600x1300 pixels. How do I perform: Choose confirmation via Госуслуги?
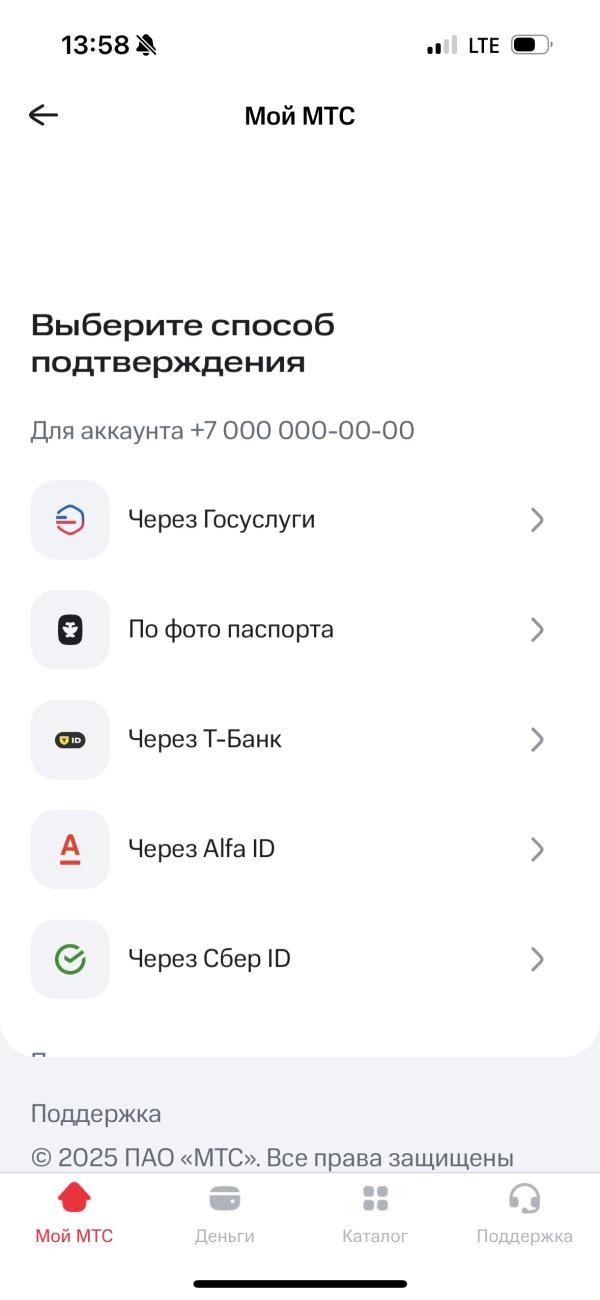click(290, 520)
